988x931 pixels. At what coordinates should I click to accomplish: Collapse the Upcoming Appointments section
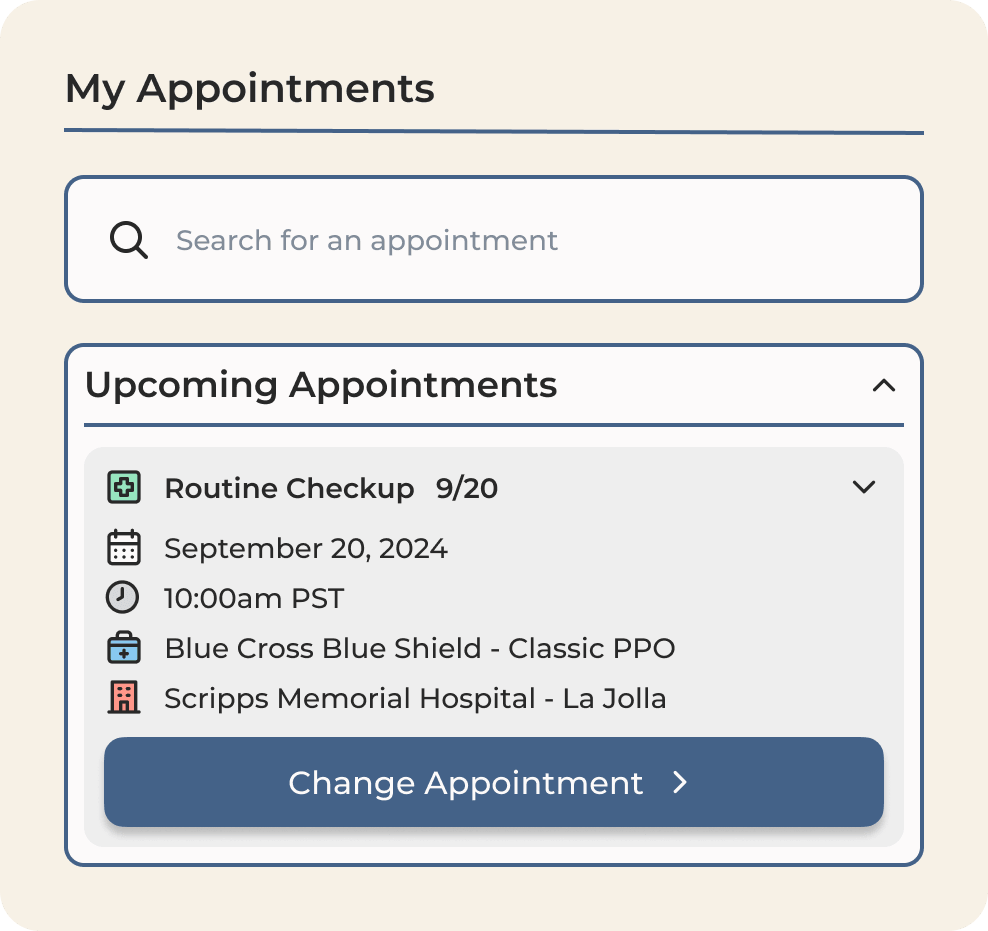coord(883,386)
